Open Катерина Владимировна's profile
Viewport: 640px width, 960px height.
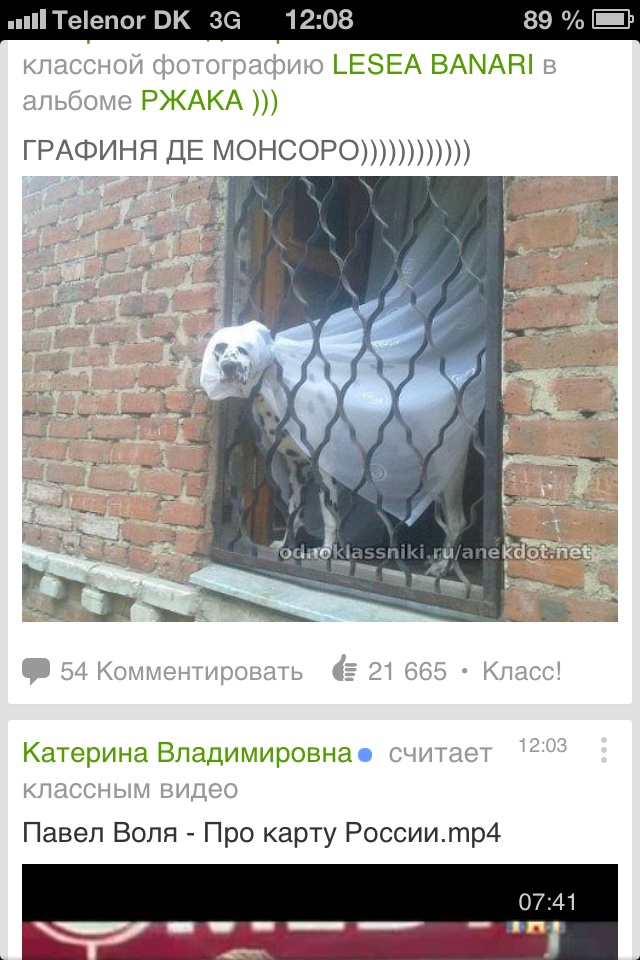(187, 752)
